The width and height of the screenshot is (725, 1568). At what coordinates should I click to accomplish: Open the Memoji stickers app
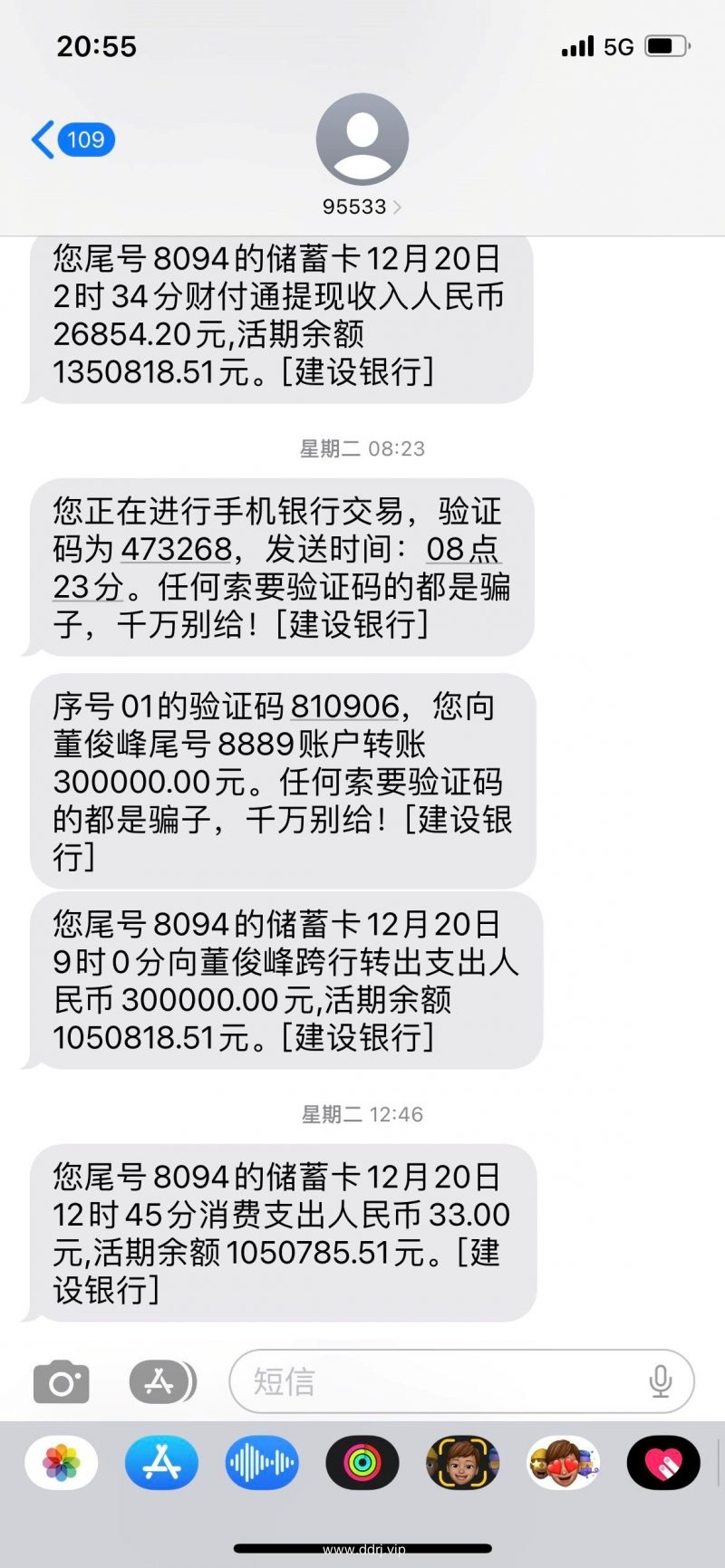pyautogui.click(x=563, y=1463)
